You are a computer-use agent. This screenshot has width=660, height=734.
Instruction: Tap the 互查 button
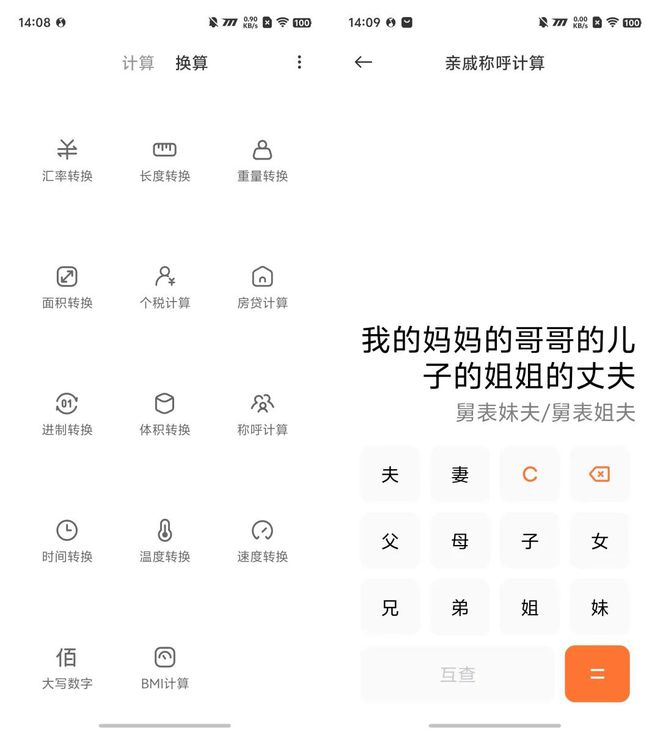coord(457,674)
